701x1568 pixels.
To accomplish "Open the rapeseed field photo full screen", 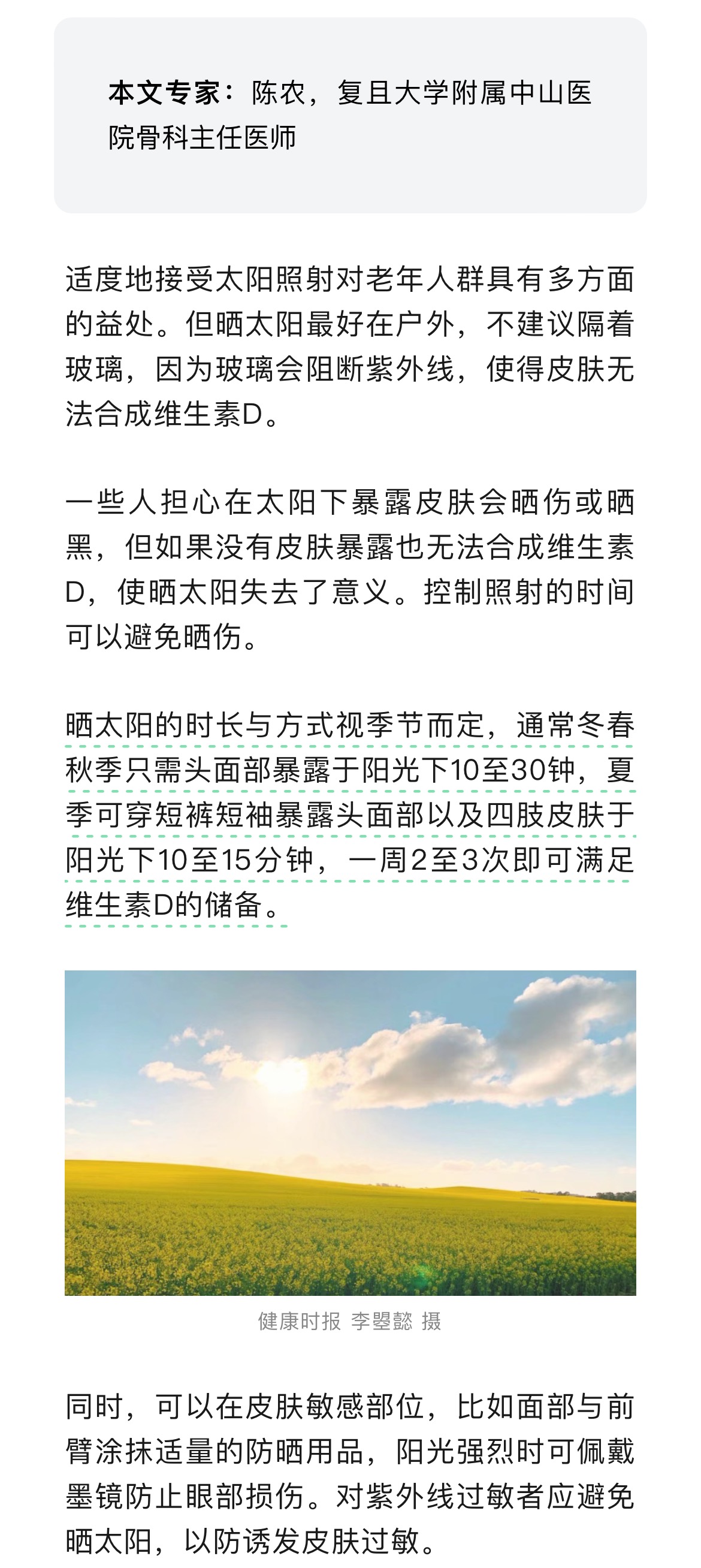I will tap(350, 1133).
